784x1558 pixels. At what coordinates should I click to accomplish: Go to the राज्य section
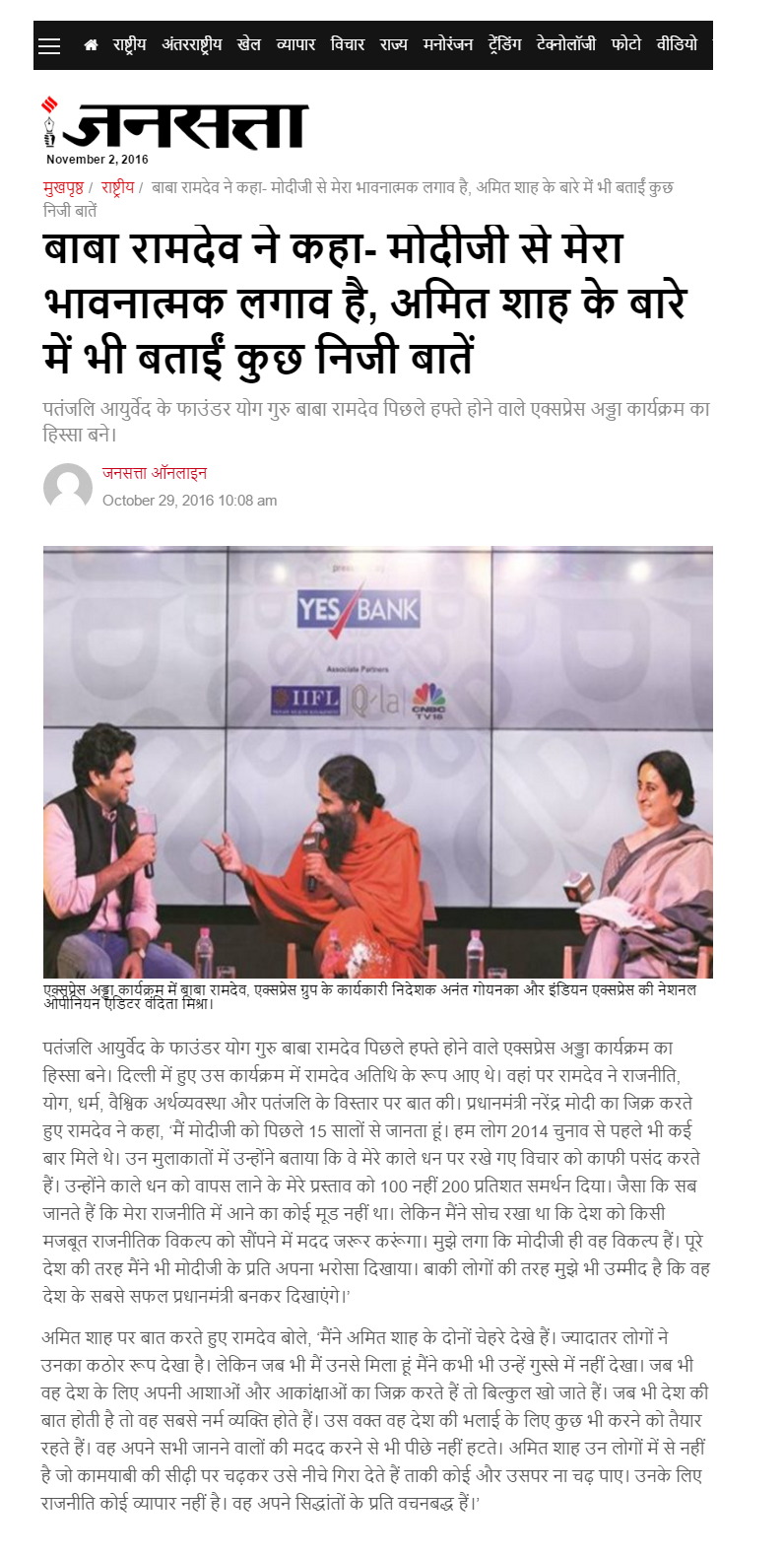(x=394, y=45)
